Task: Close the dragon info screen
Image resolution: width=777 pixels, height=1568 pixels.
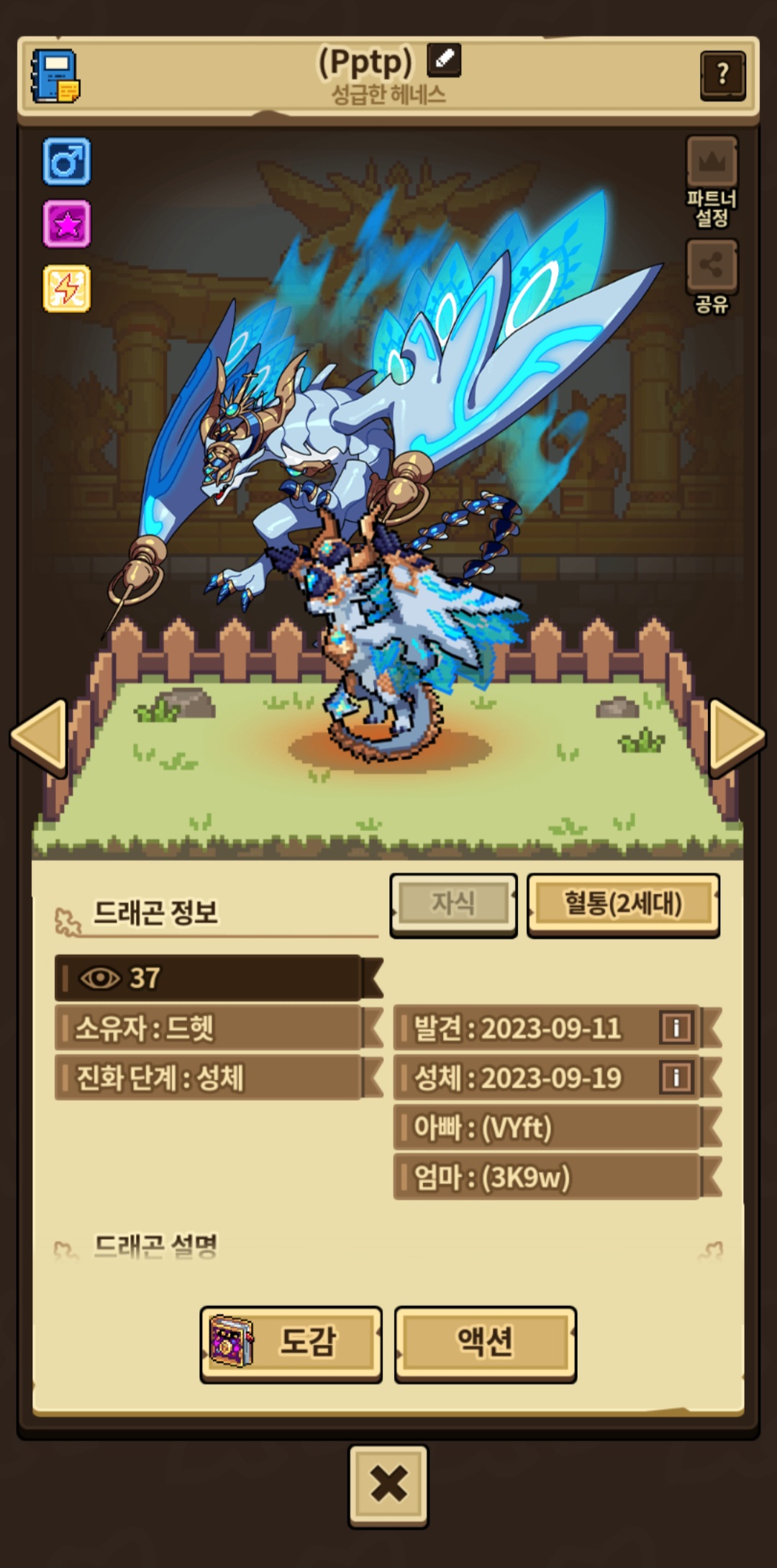Action: 388,1485
